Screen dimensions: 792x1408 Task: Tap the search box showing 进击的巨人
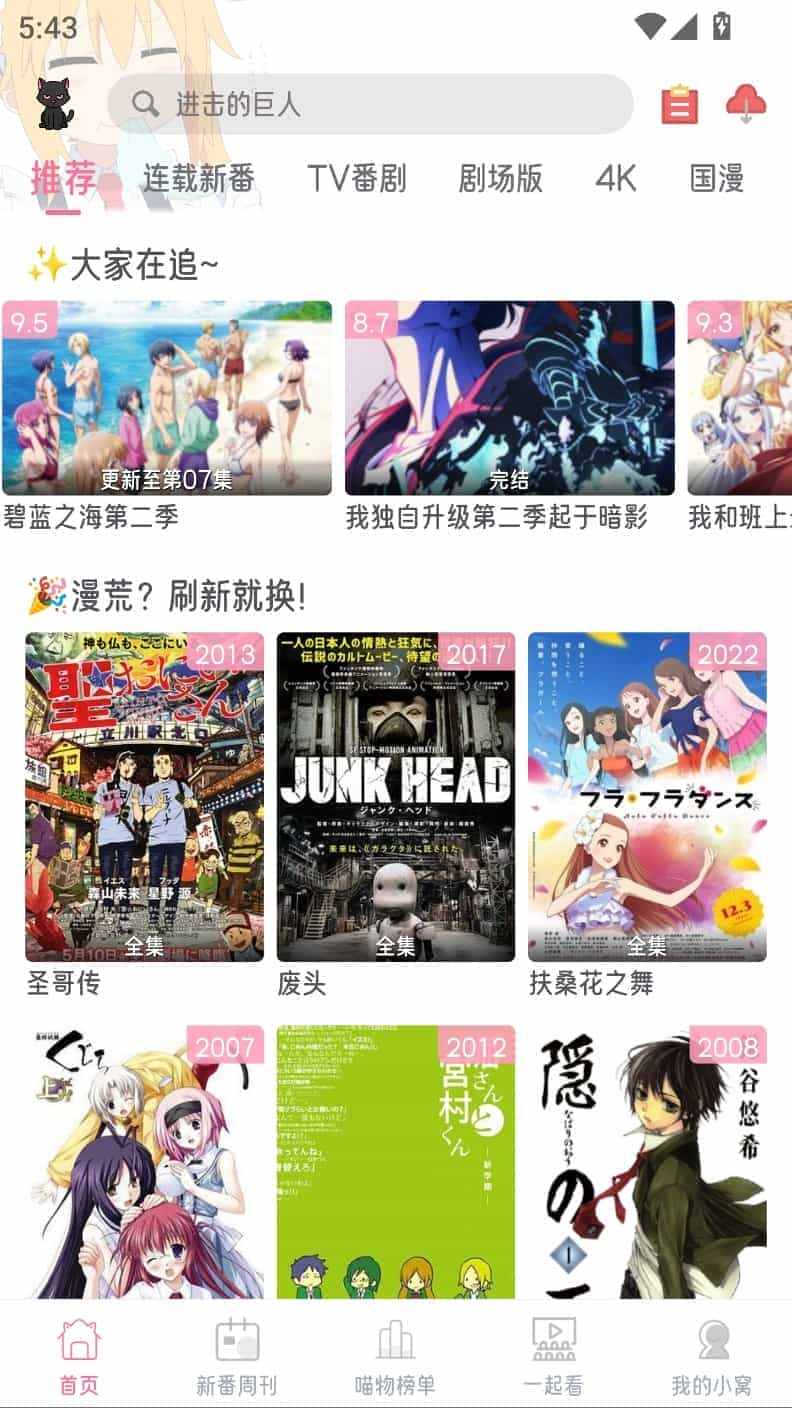coord(370,104)
